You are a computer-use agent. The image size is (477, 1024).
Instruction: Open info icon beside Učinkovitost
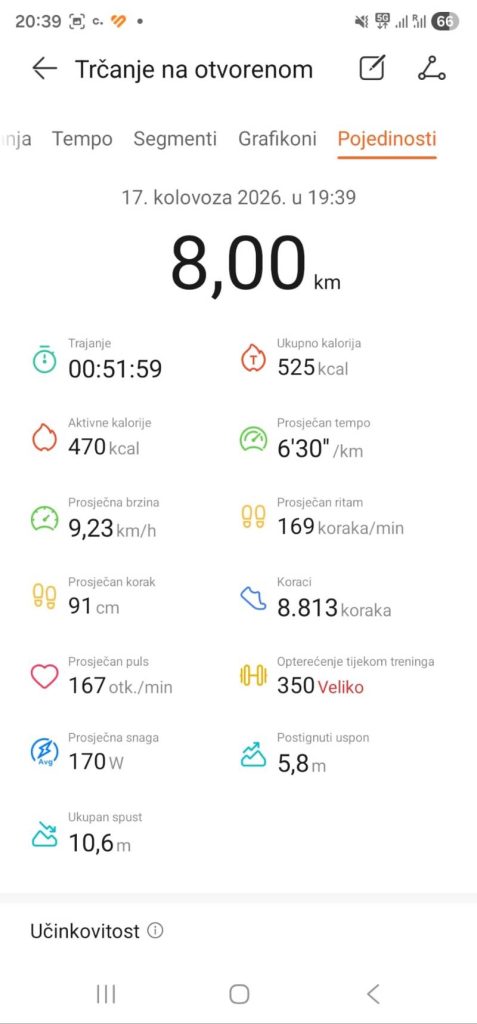point(155,931)
